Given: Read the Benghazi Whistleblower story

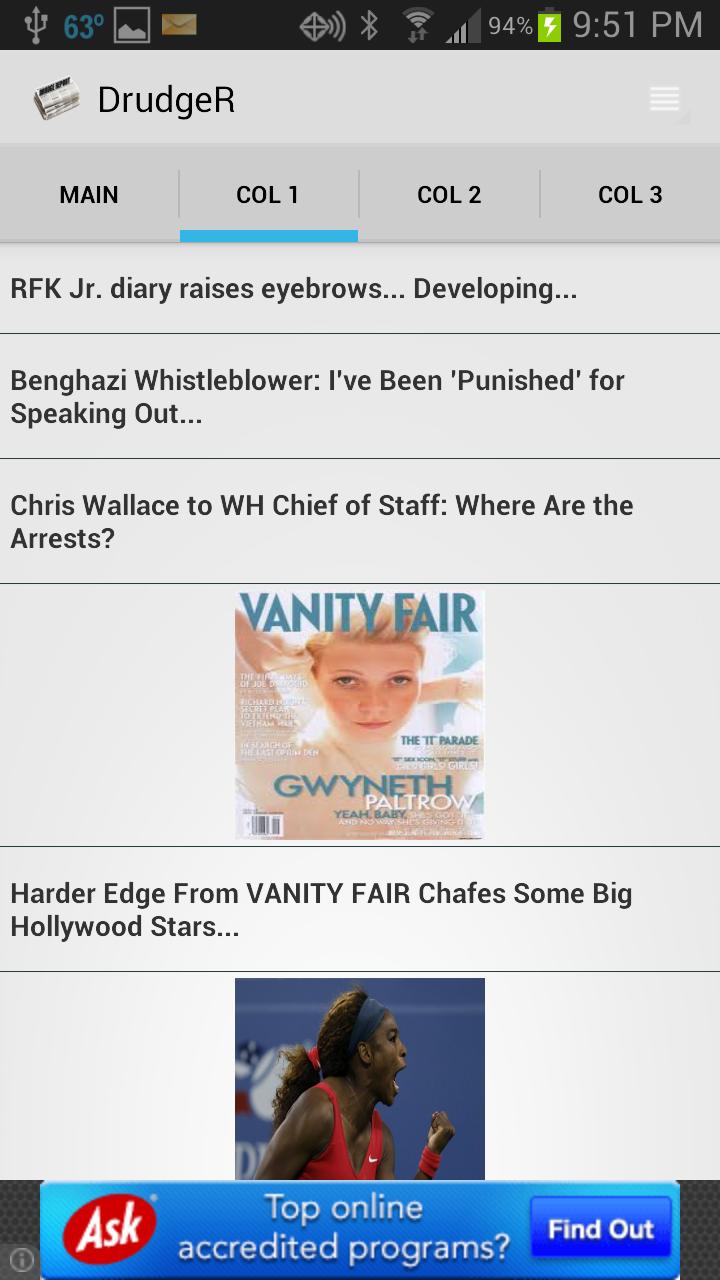Looking at the screenshot, I should point(318,397).
